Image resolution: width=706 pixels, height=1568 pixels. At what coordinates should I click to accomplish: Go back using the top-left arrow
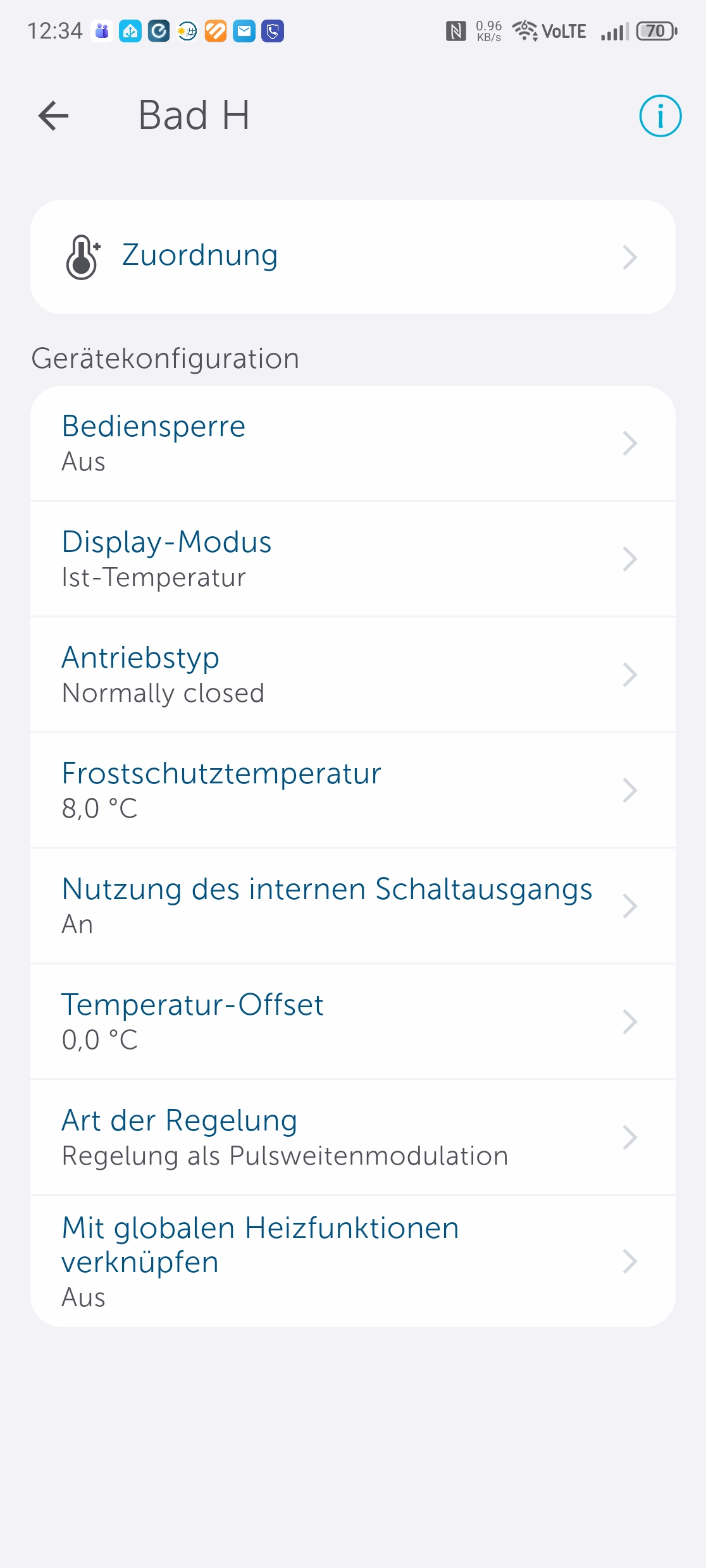[53, 116]
